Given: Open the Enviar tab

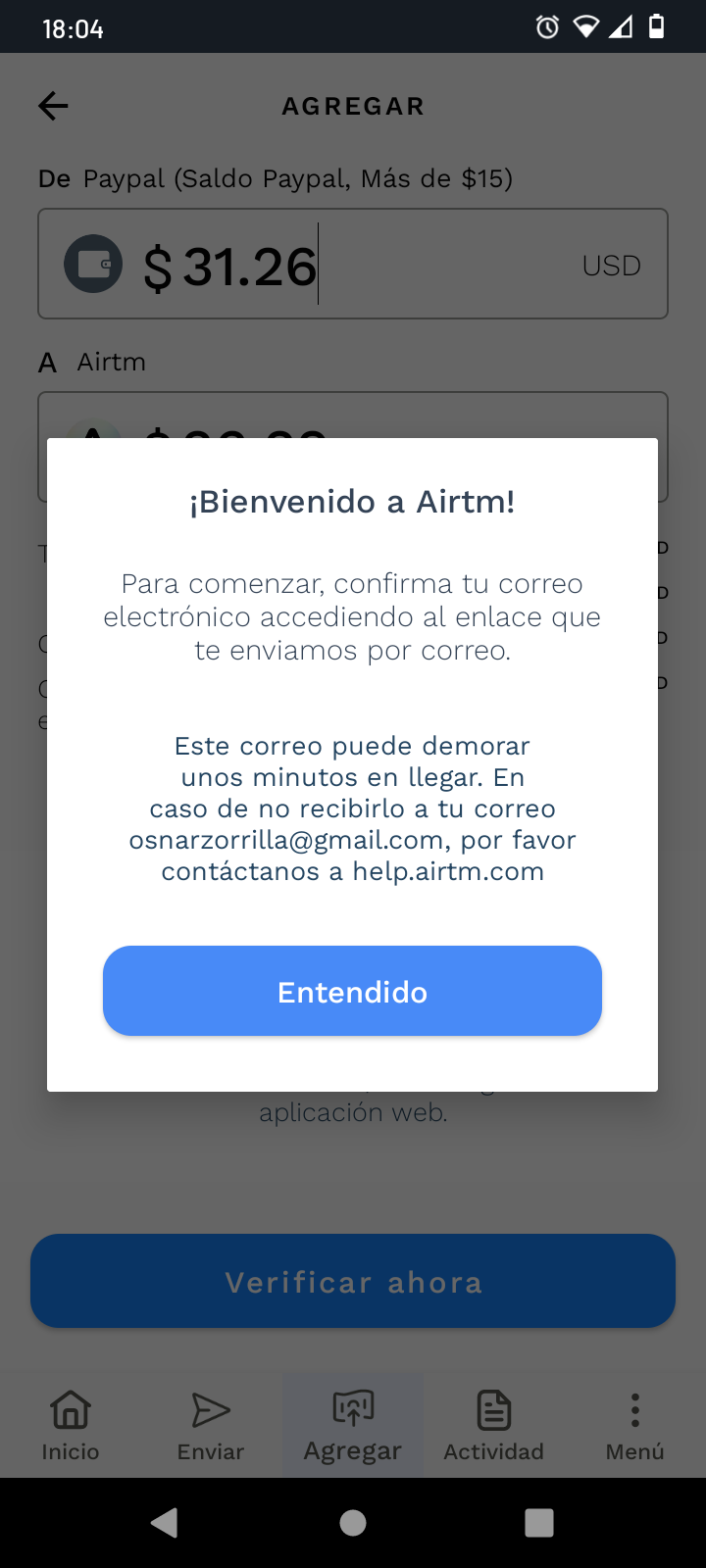Looking at the screenshot, I should (211, 1426).
